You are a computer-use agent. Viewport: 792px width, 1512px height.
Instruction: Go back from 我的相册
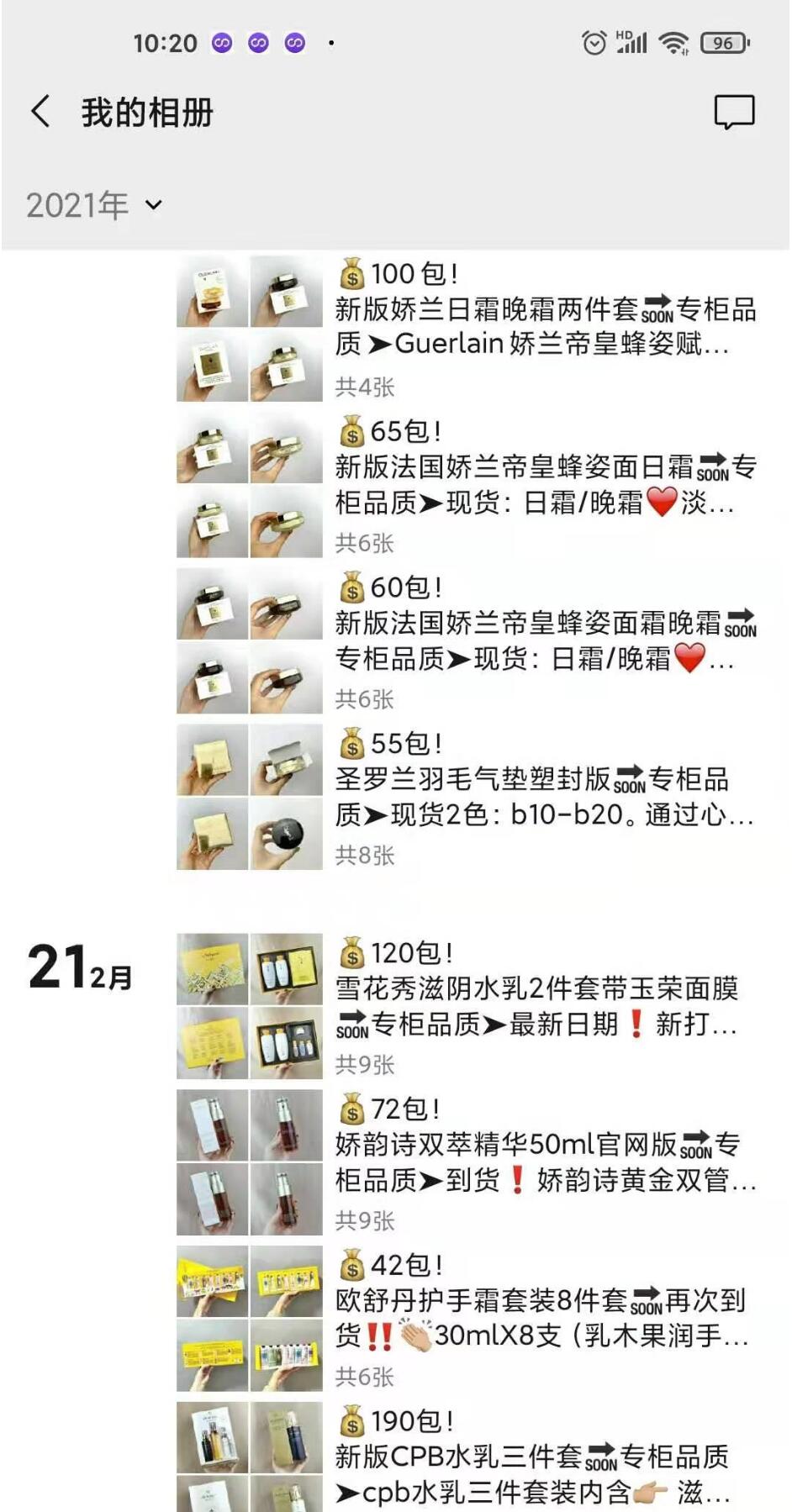(x=40, y=112)
